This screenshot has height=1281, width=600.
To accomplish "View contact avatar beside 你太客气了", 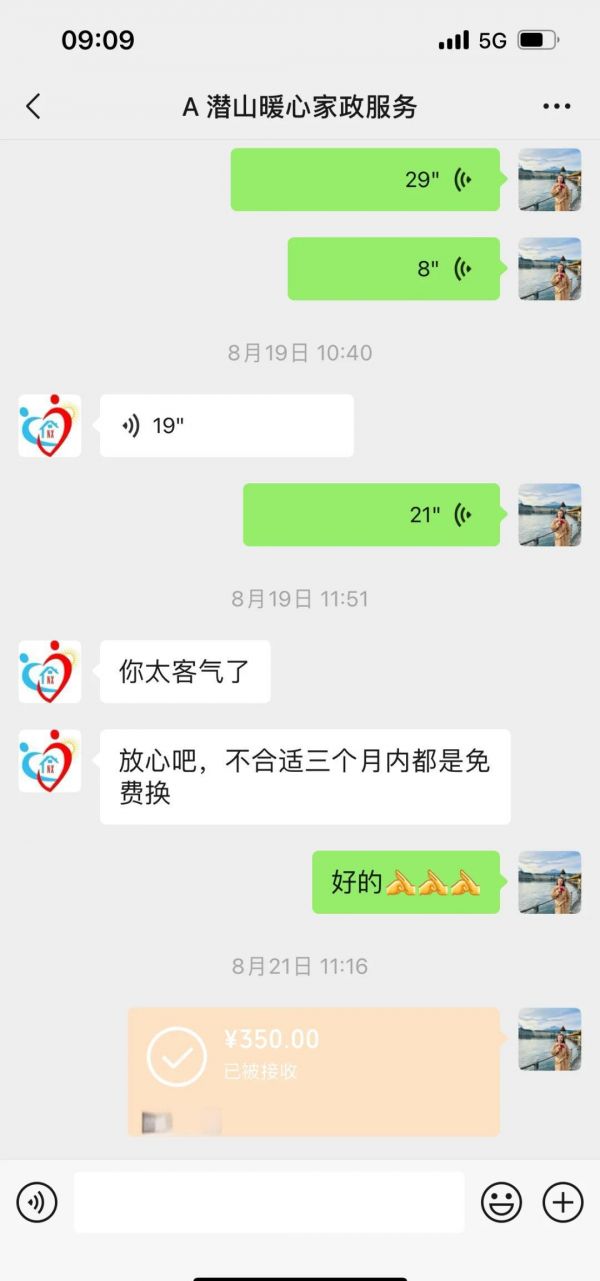I will (x=50, y=672).
